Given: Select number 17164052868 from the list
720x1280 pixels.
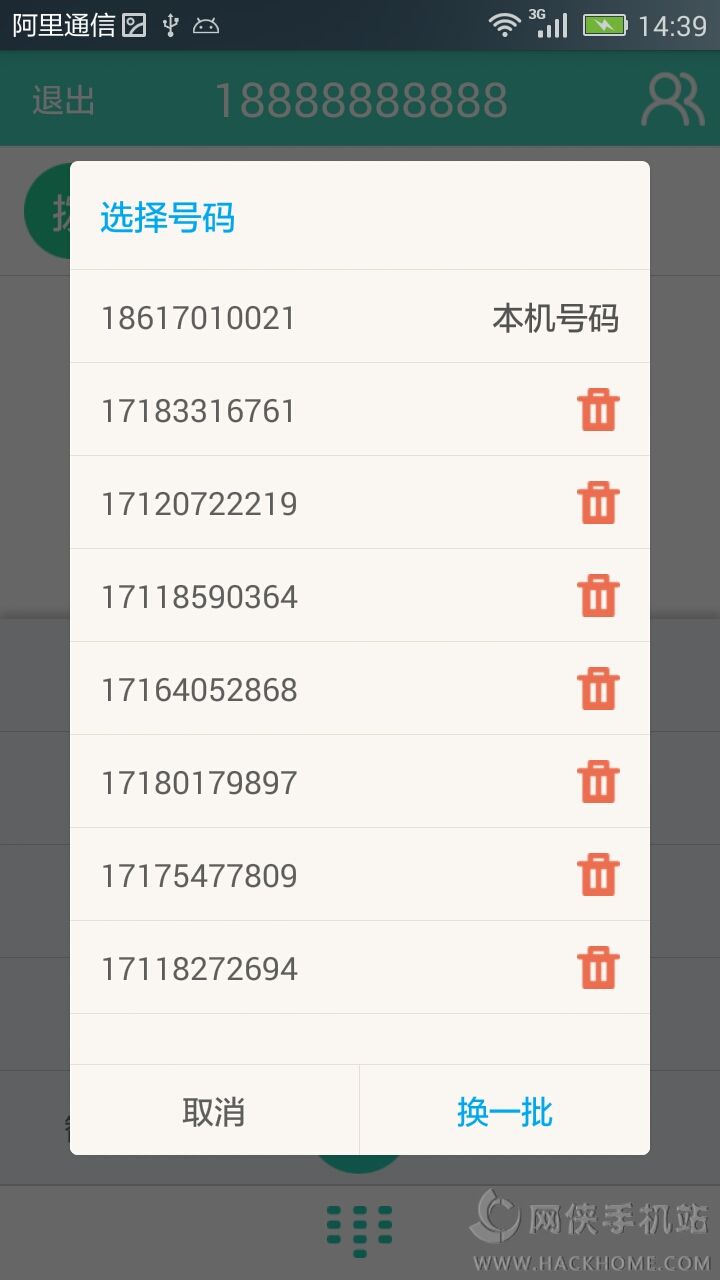Looking at the screenshot, I should click(196, 689).
